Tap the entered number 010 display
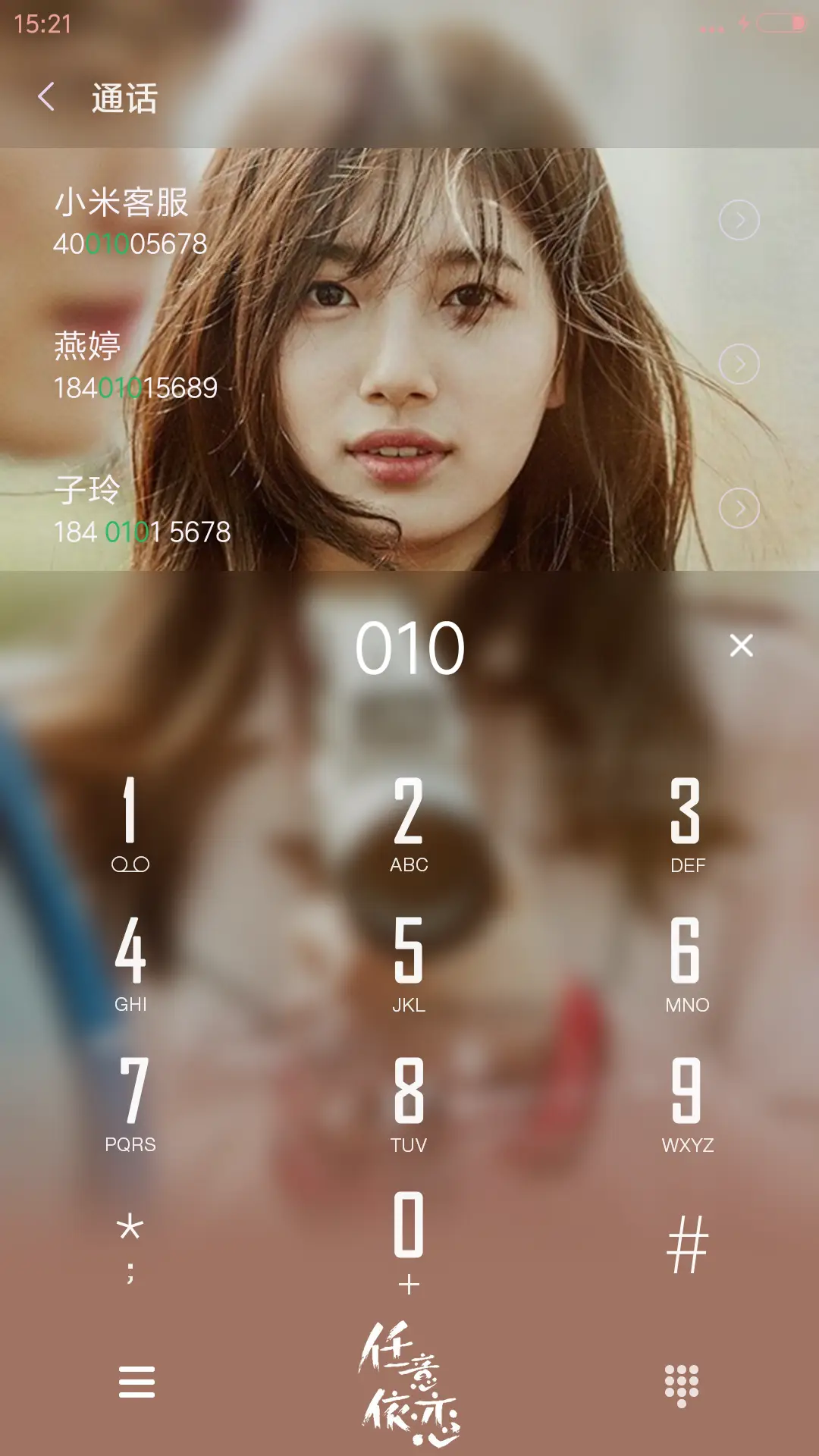This screenshot has height=1456, width=819. point(408,646)
